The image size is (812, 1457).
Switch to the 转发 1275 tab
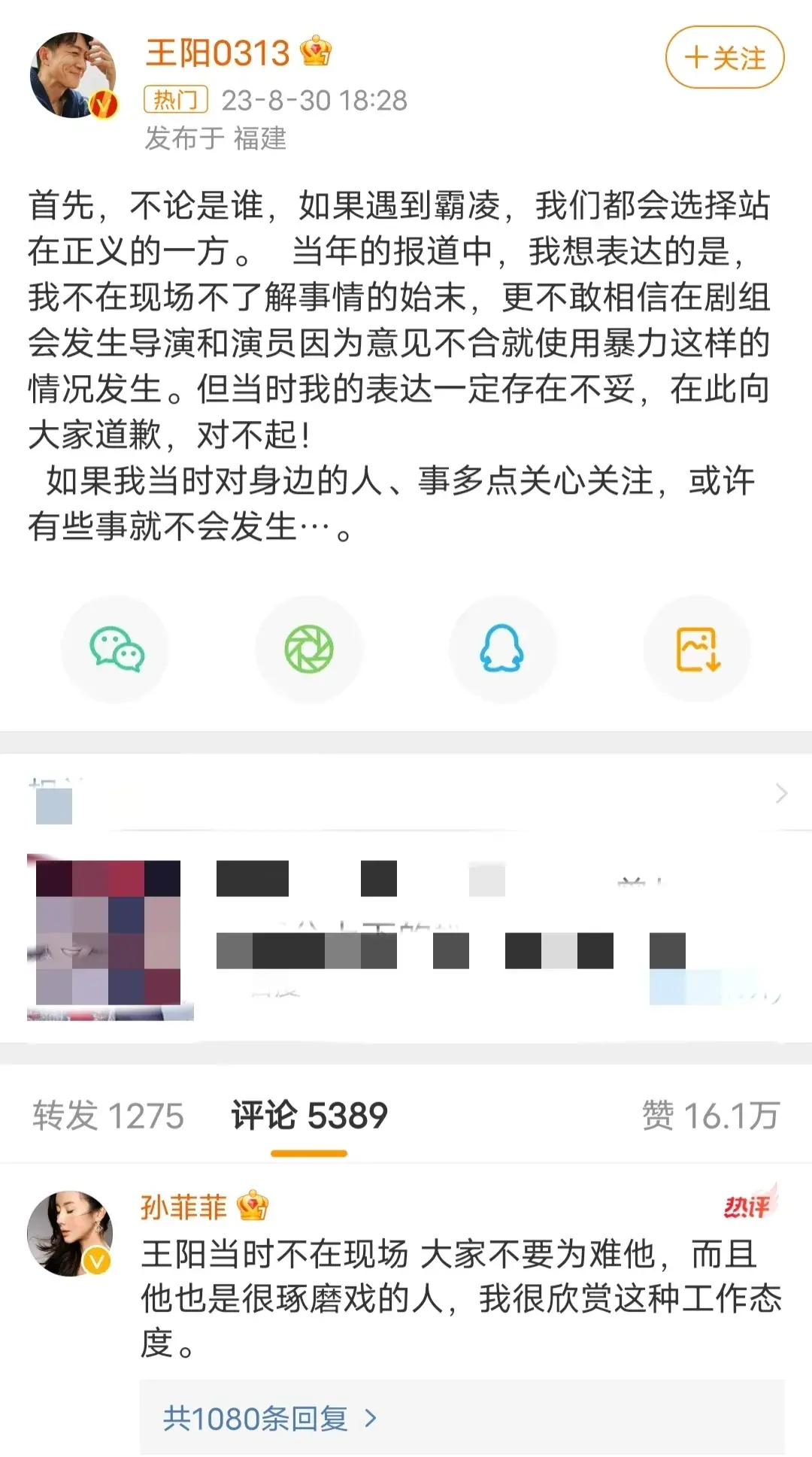click(x=108, y=1115)
